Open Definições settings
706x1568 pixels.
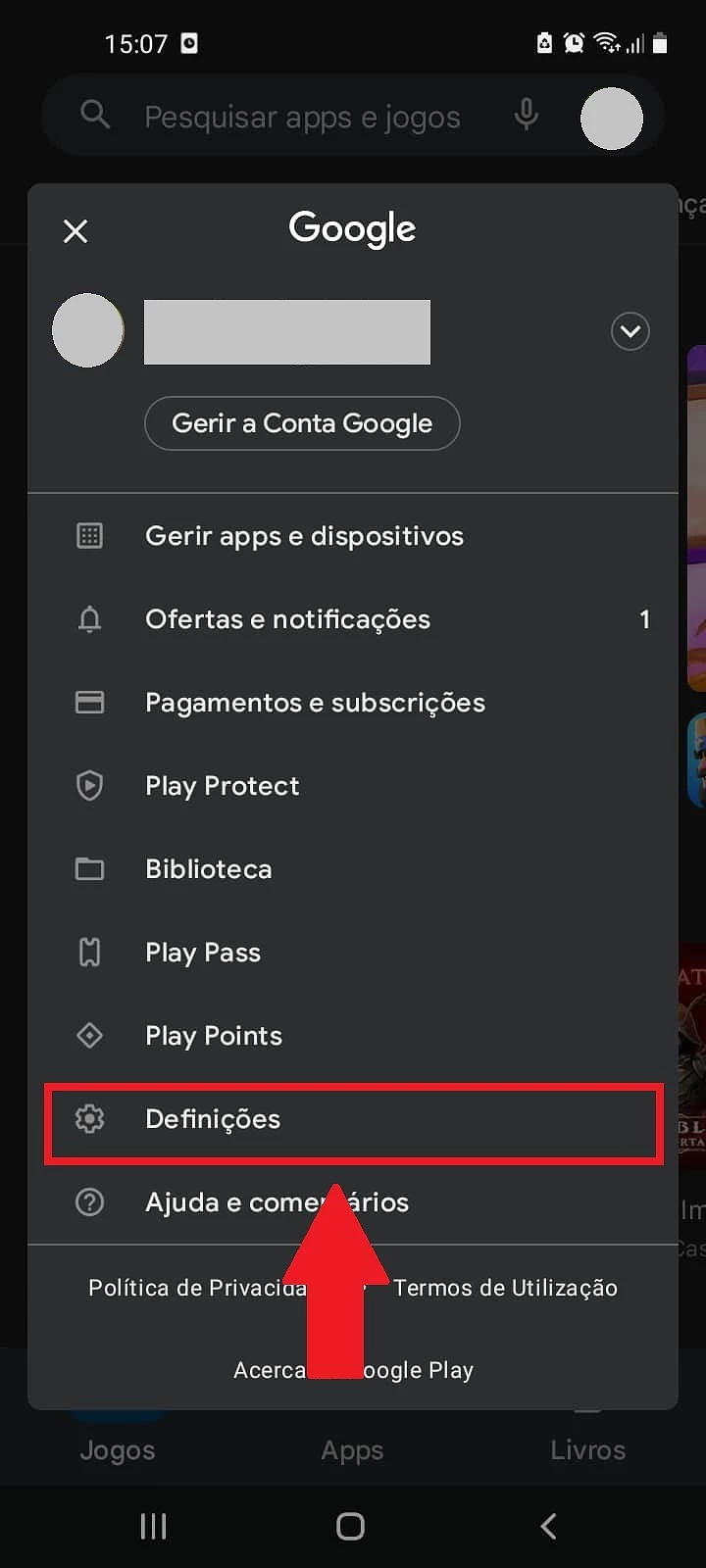click(x=353, y=1119)
